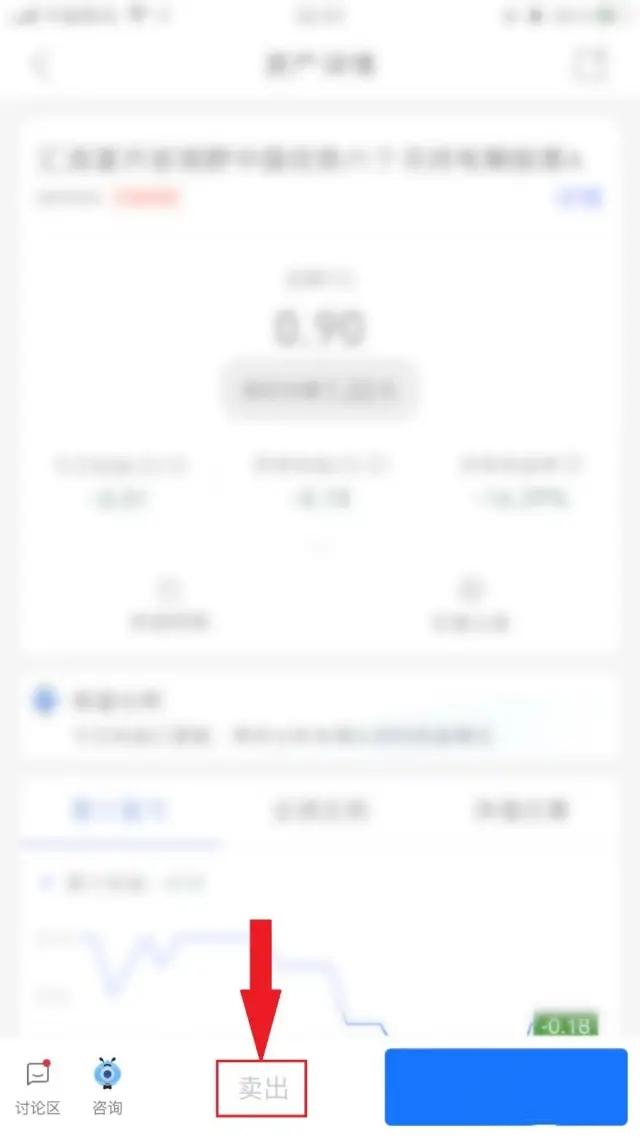Tap the 卖出 sell button
Image resolution: width=640 pixels, height=1138 pixels.
262,1088
